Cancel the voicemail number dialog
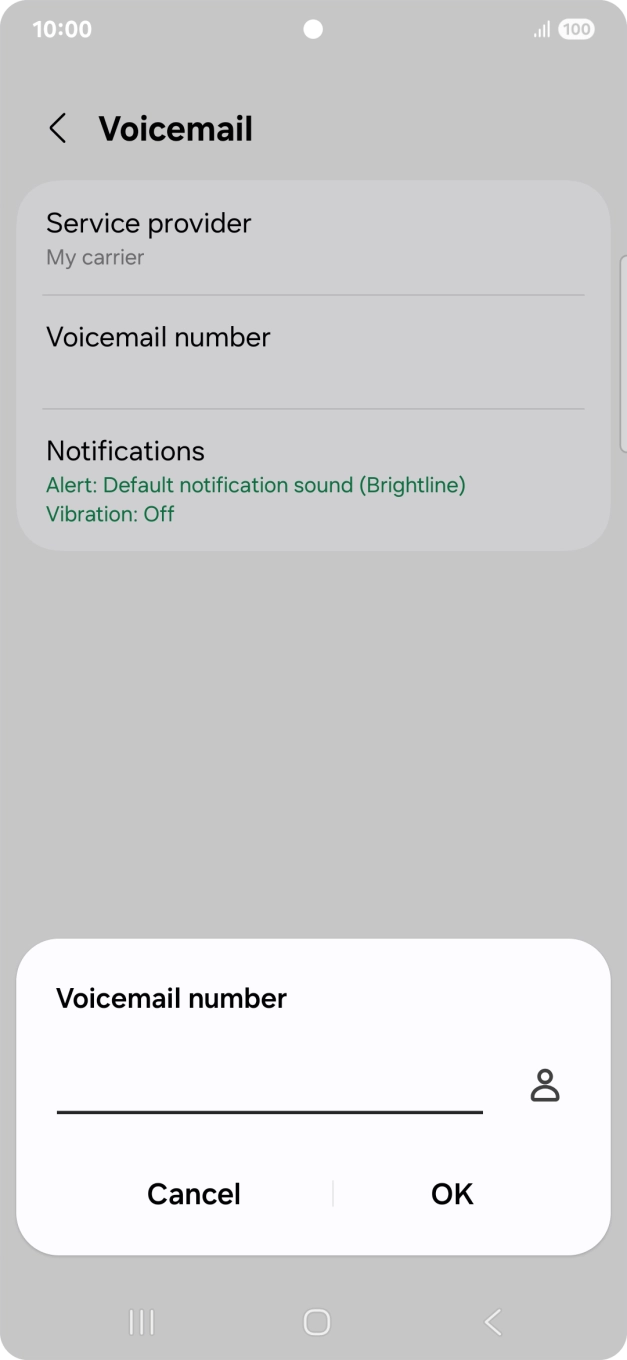The height and width of the screenshot is (1360, 627). pyautogui.click(x=194, y=1194)
